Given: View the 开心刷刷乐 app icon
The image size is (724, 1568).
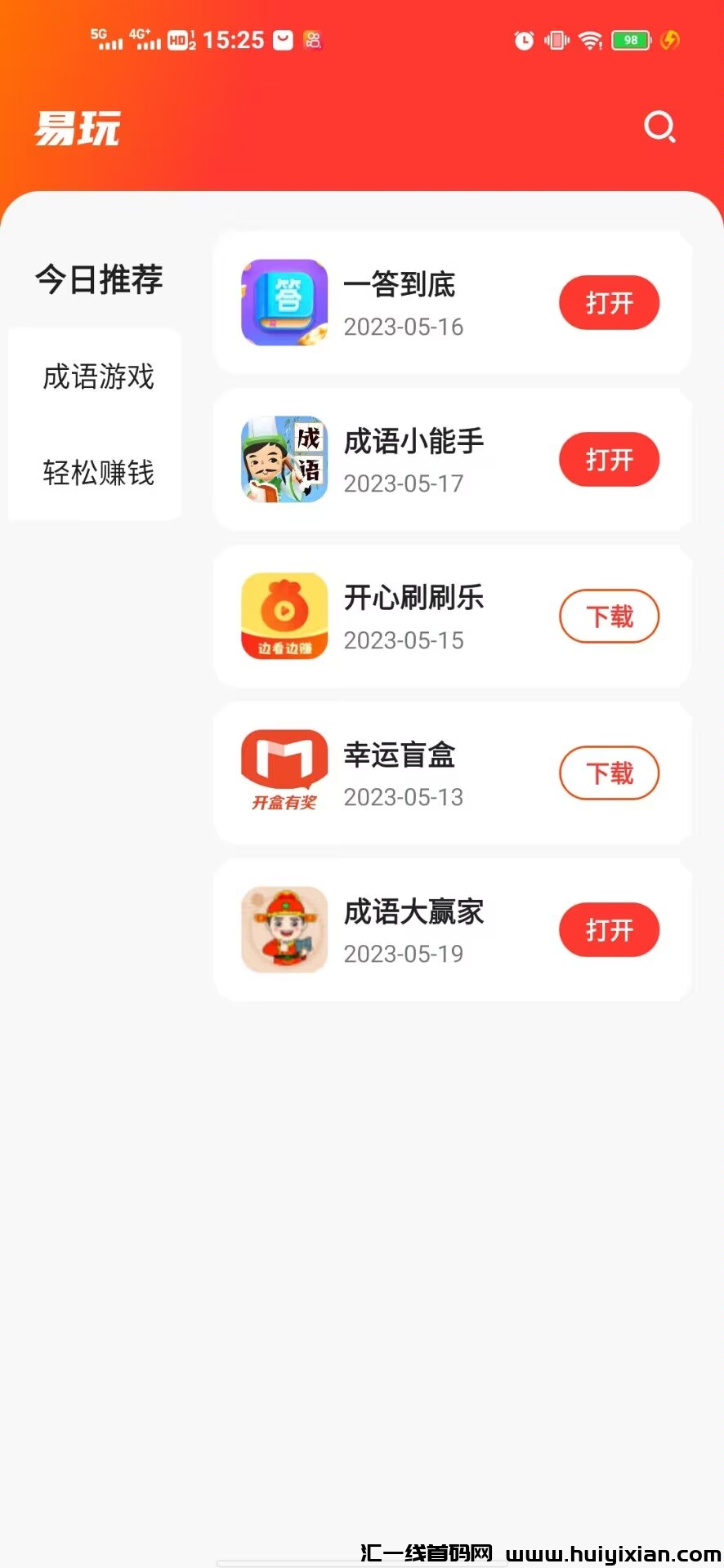Looking at the screenshot, I should pos(284,616).
